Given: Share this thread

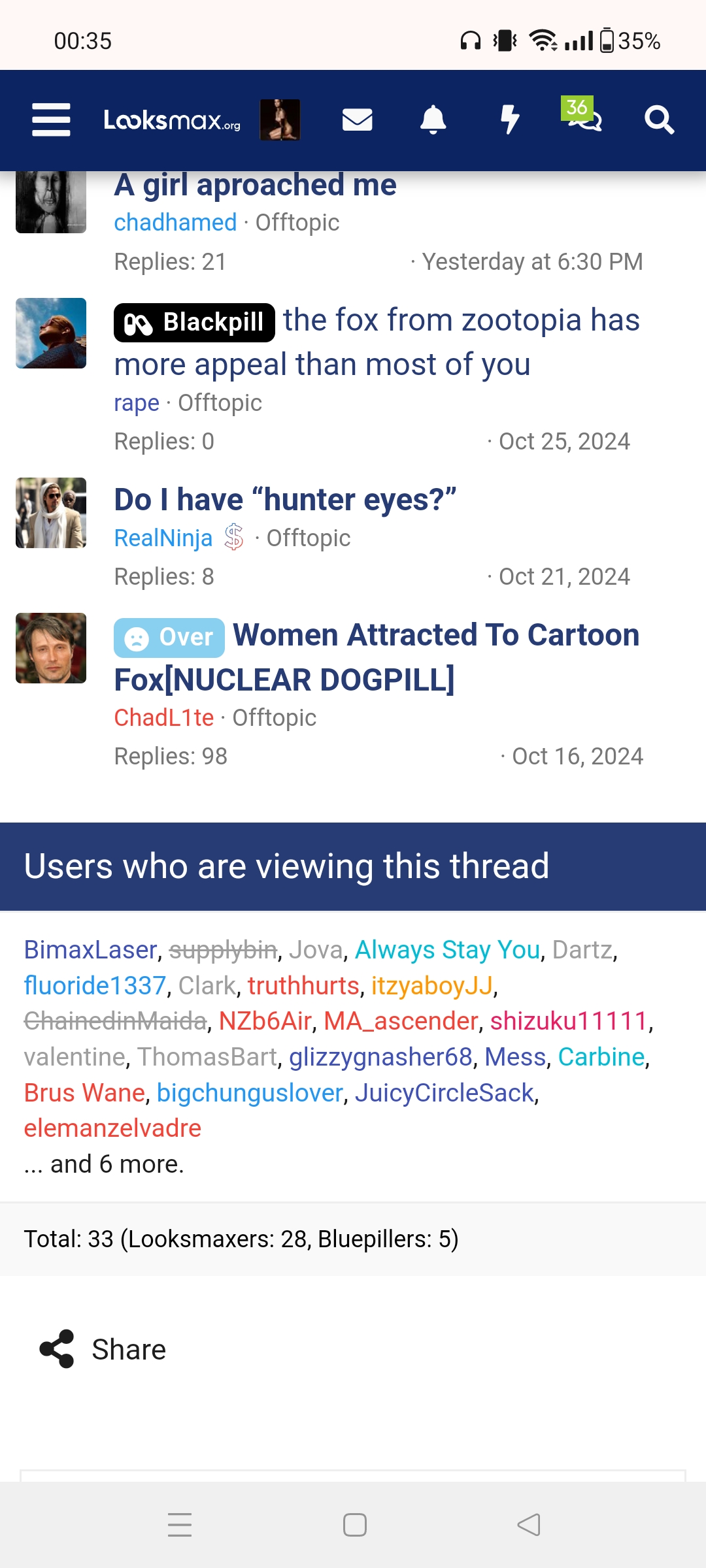Looking at the screenshot, I should tap(105, 1350).
